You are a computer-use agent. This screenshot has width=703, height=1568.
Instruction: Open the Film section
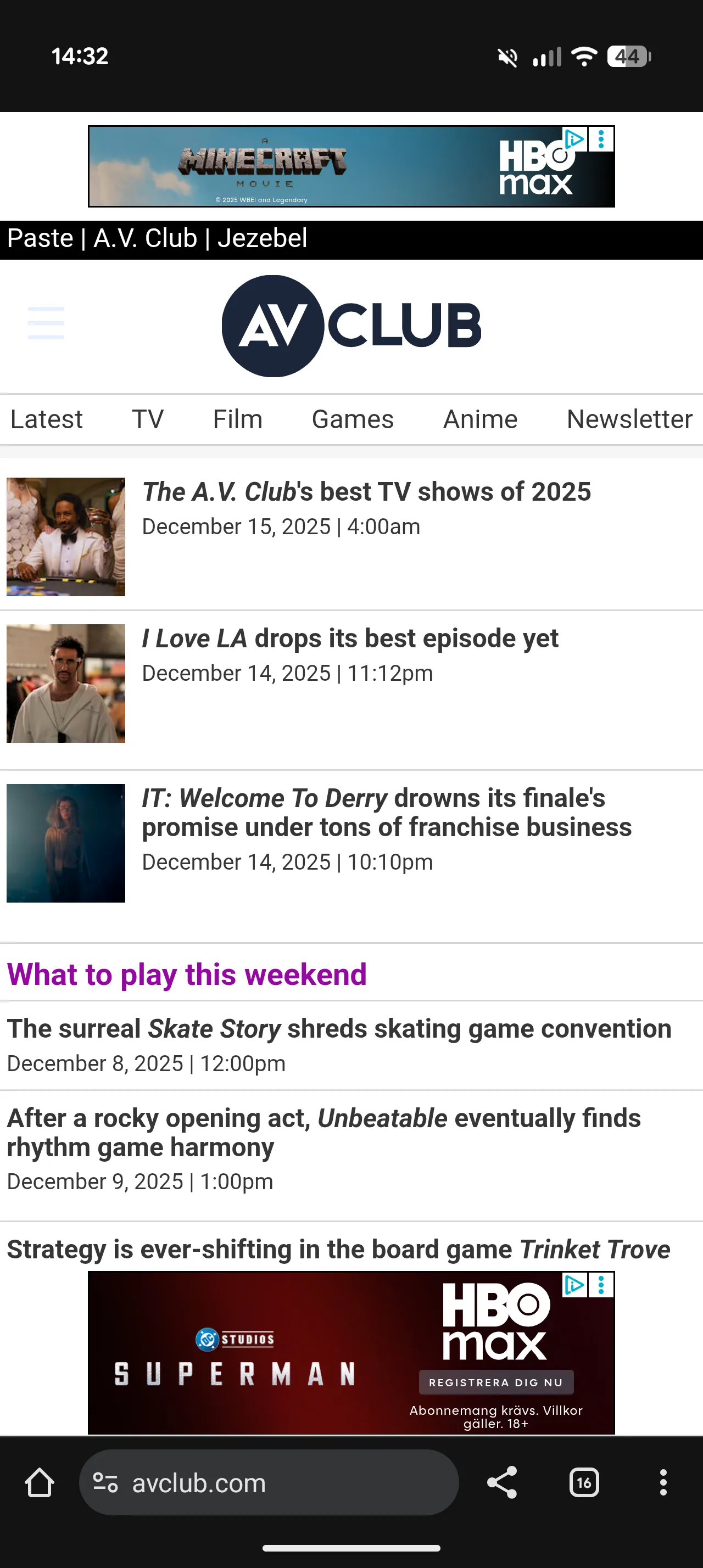pos(237,419)
